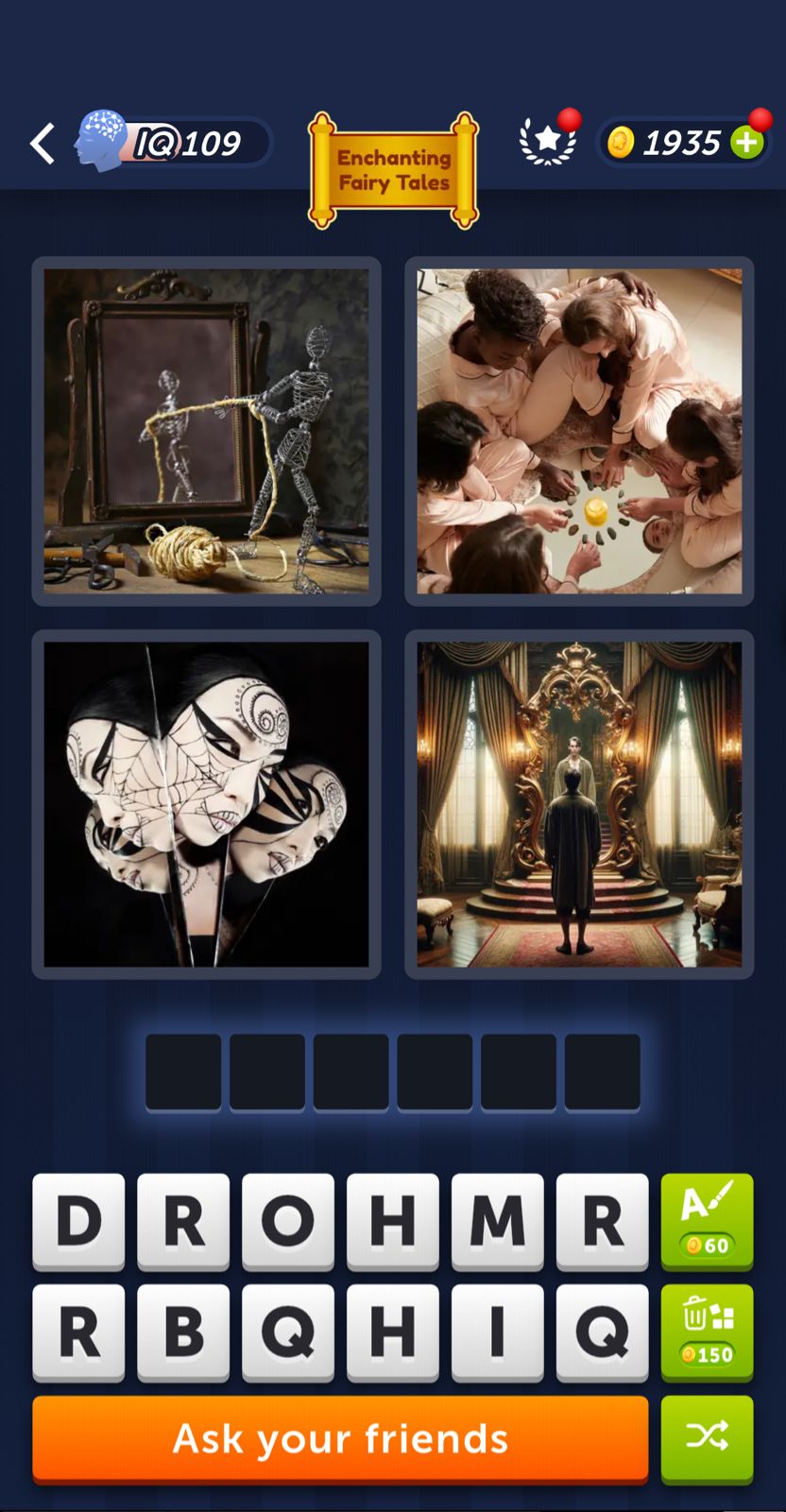786x1512 pixels.
Task: Open the star achievements badge
Action: [x=548, y=142]
